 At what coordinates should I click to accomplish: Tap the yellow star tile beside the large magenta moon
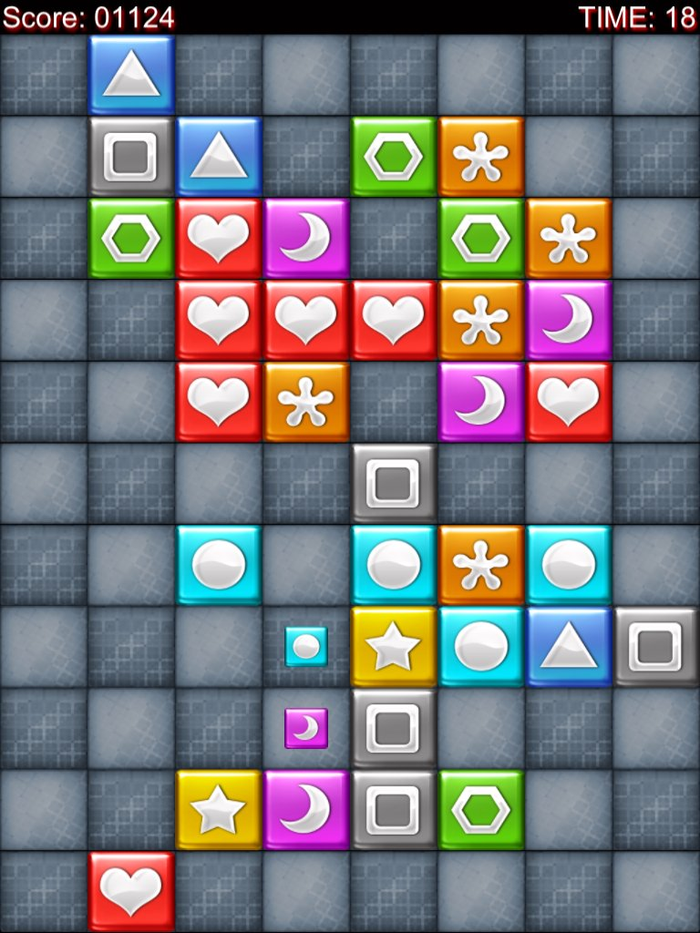point(219,809)
